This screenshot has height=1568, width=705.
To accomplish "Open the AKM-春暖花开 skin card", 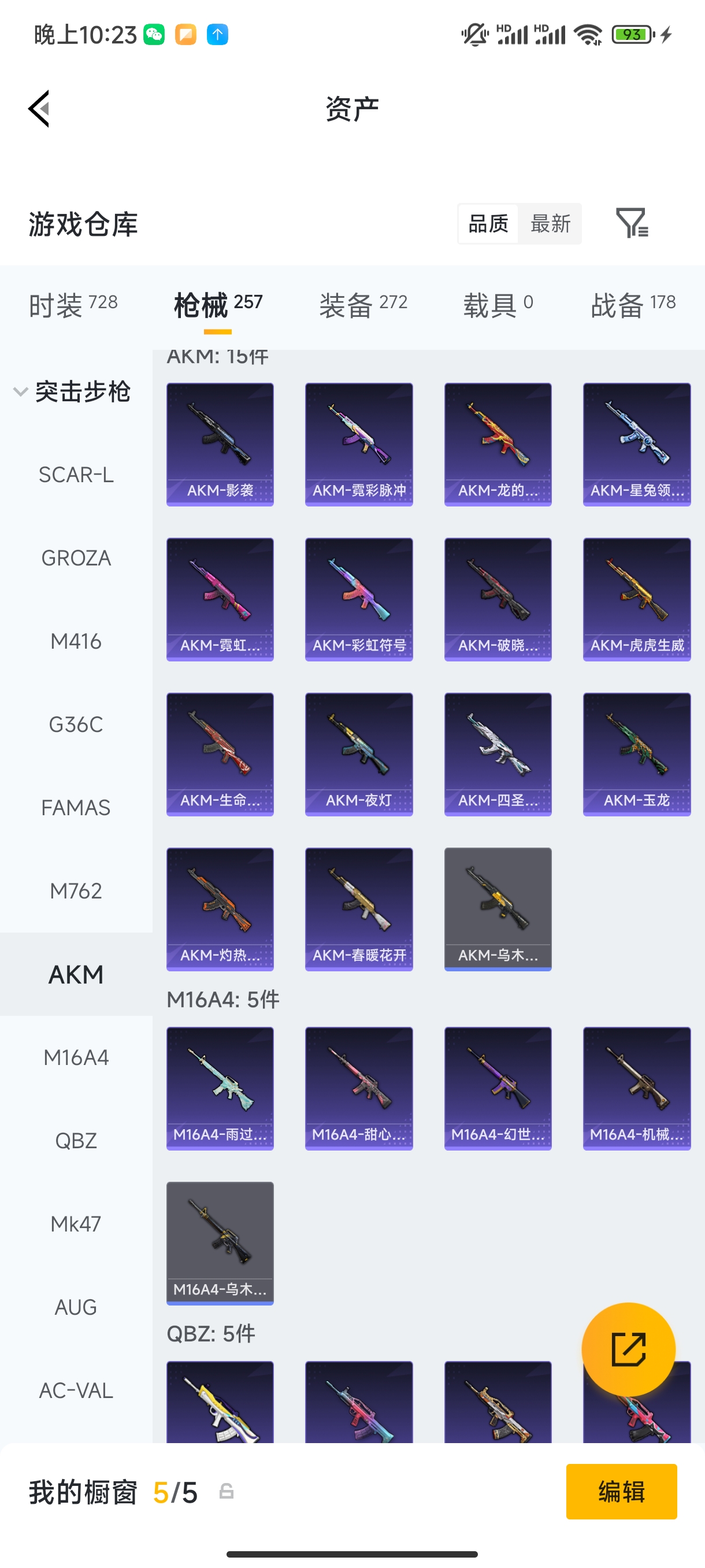I will point(358,909).
